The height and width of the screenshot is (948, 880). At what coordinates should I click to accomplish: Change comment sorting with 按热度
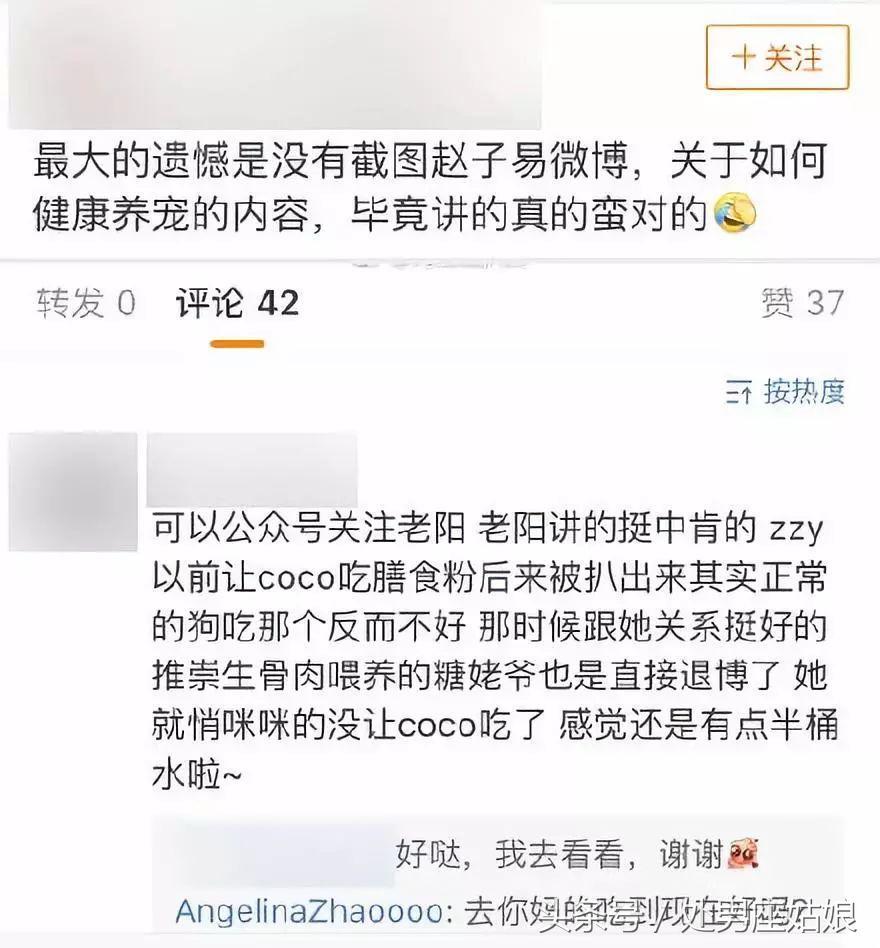click(785, 391)
